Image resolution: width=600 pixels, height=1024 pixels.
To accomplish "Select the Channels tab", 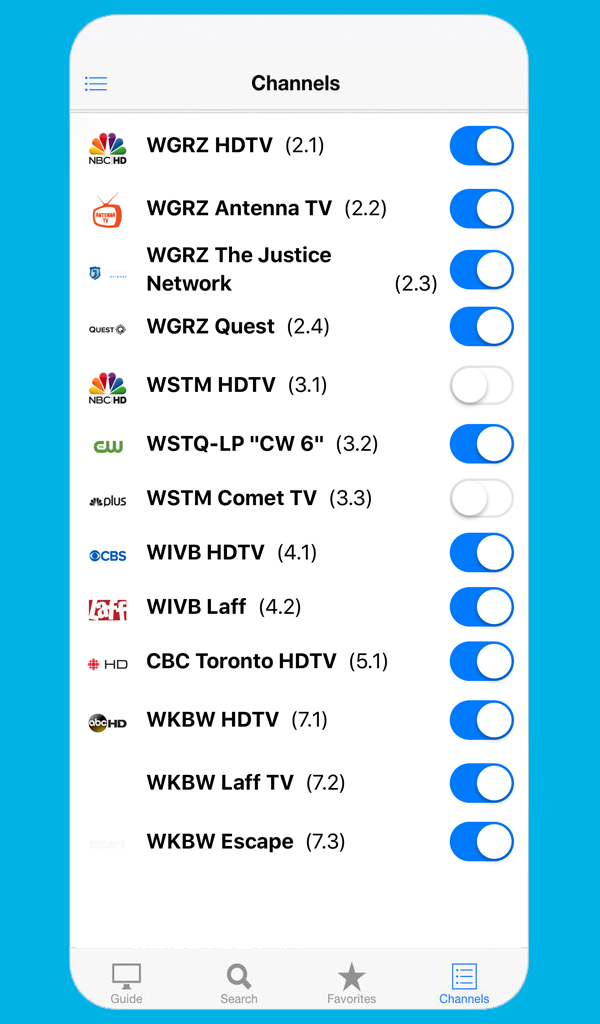I will tap(464, 983).
